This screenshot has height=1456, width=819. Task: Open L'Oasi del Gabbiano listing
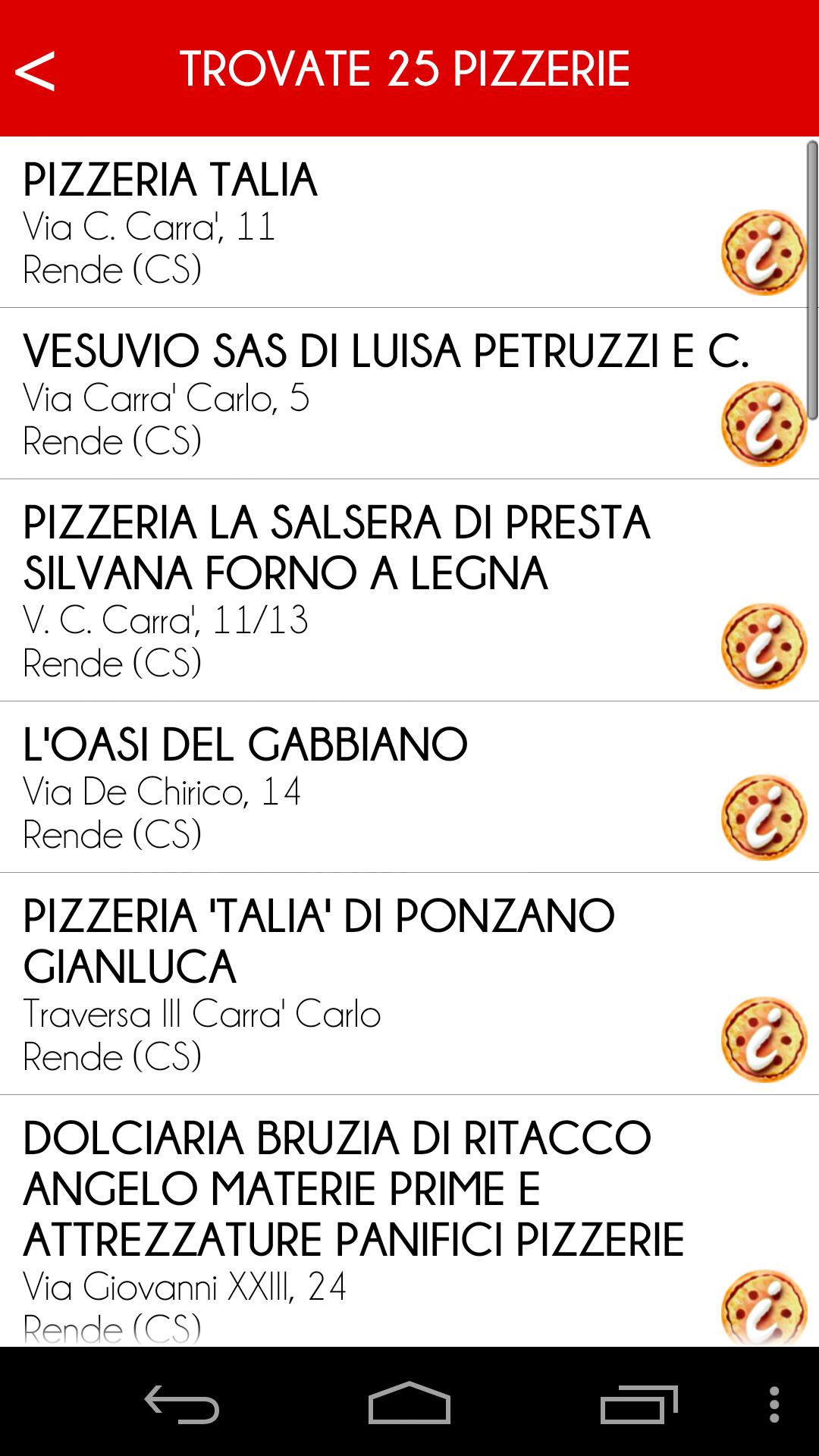[x=409, y=787]
